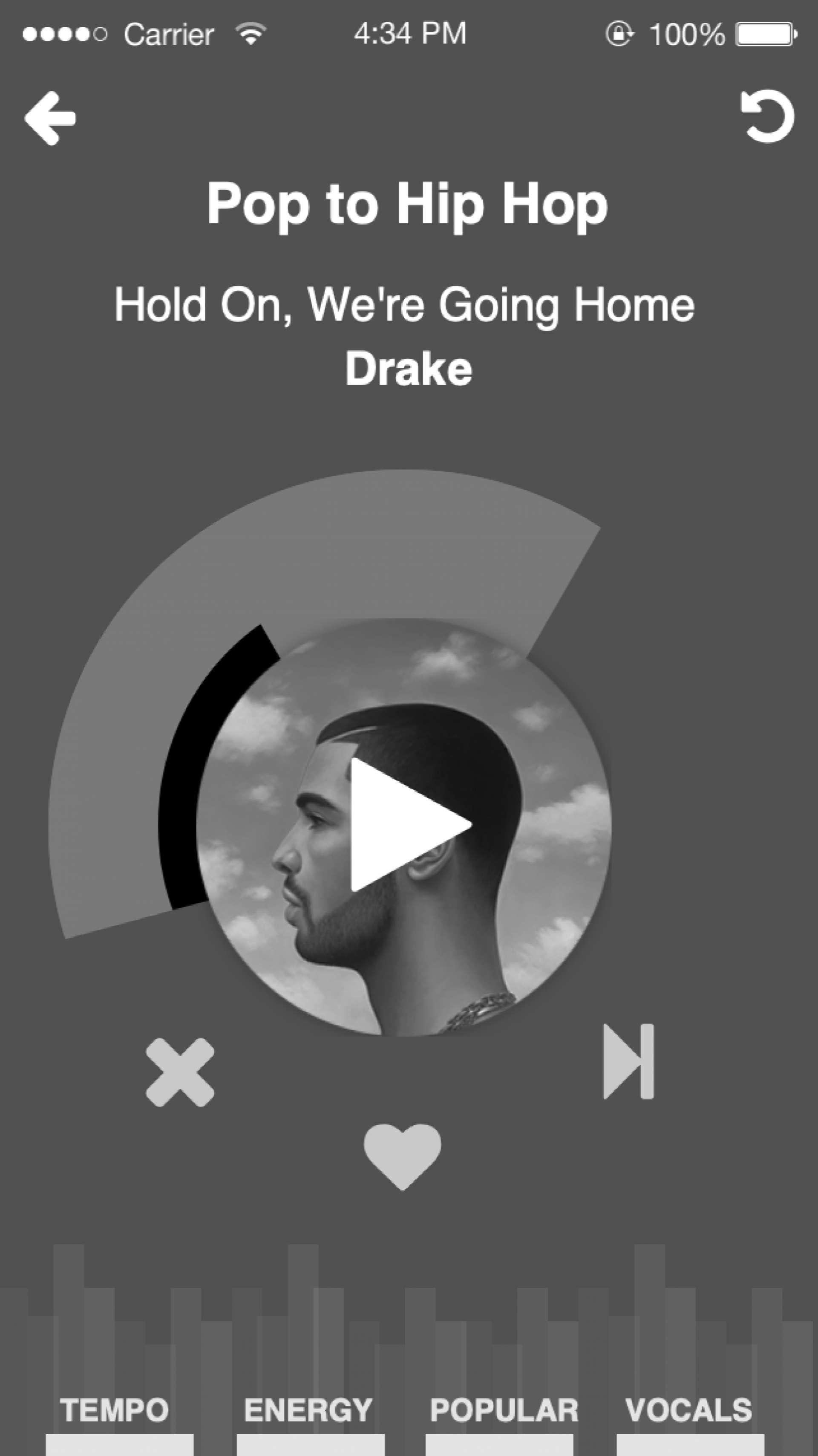Viewport: 818px width, 1456px height.
Task: Tap the refresh icon in the top corner
Action: (x=767, y=116)
